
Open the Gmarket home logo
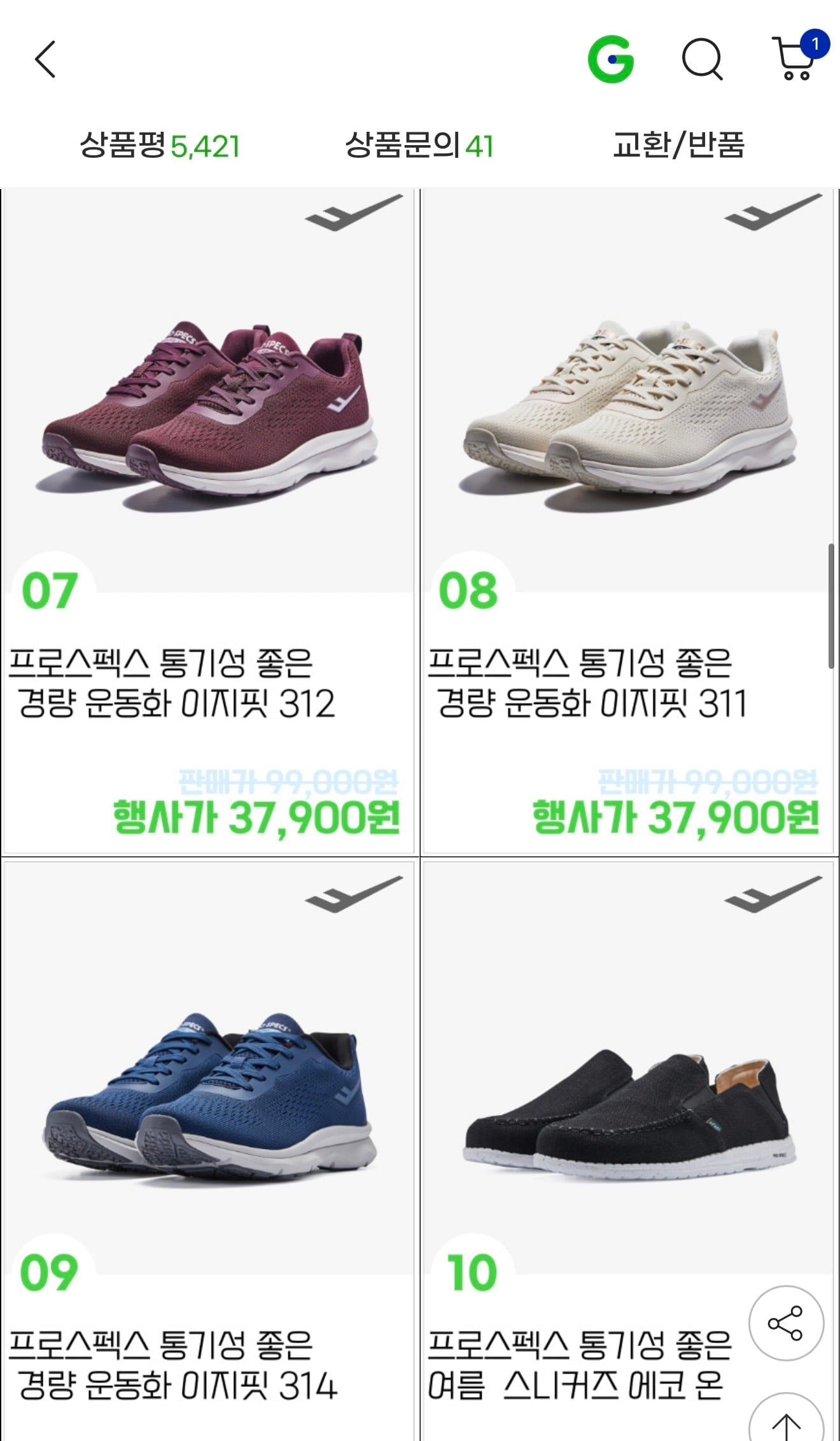click(x=610, y=60)
